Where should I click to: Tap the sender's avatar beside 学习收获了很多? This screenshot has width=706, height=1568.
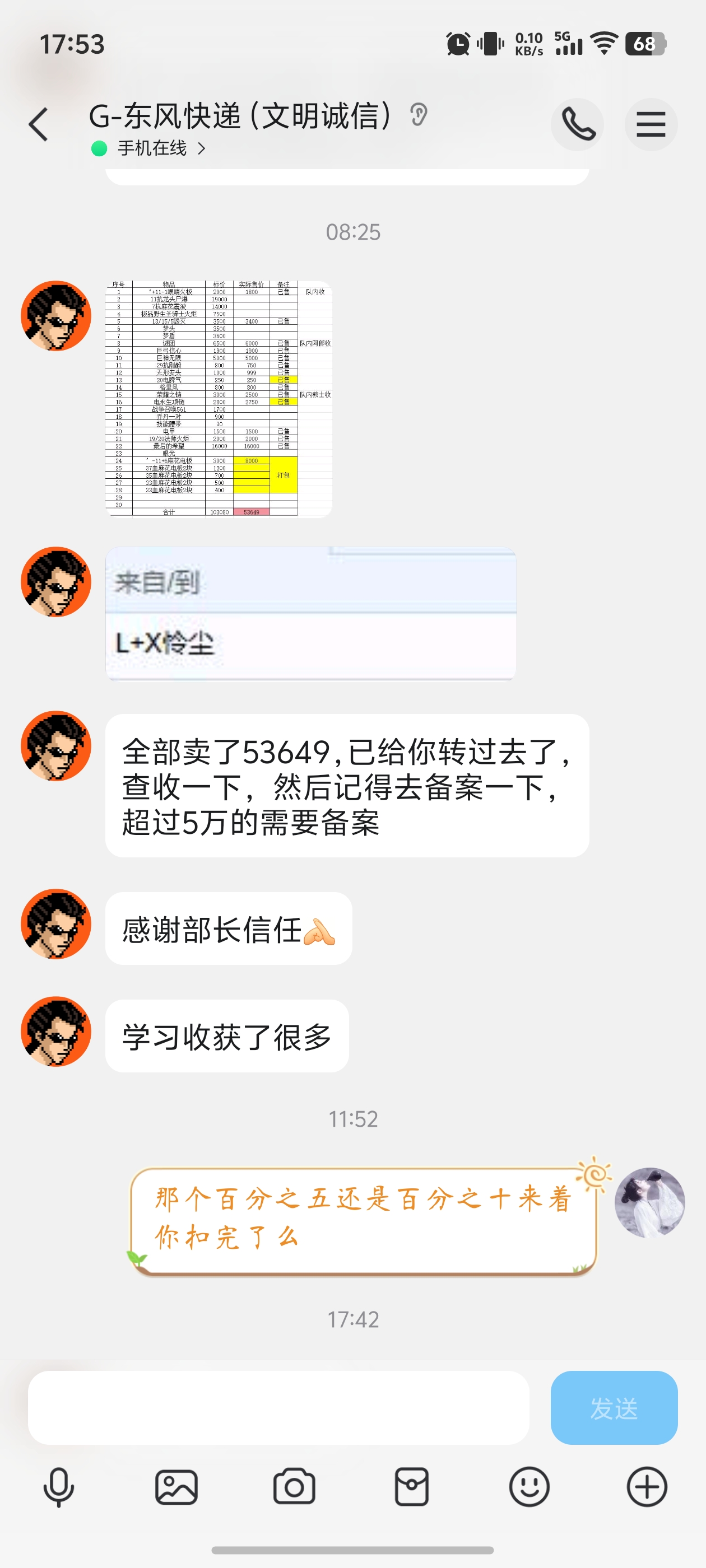(56, 1031)
